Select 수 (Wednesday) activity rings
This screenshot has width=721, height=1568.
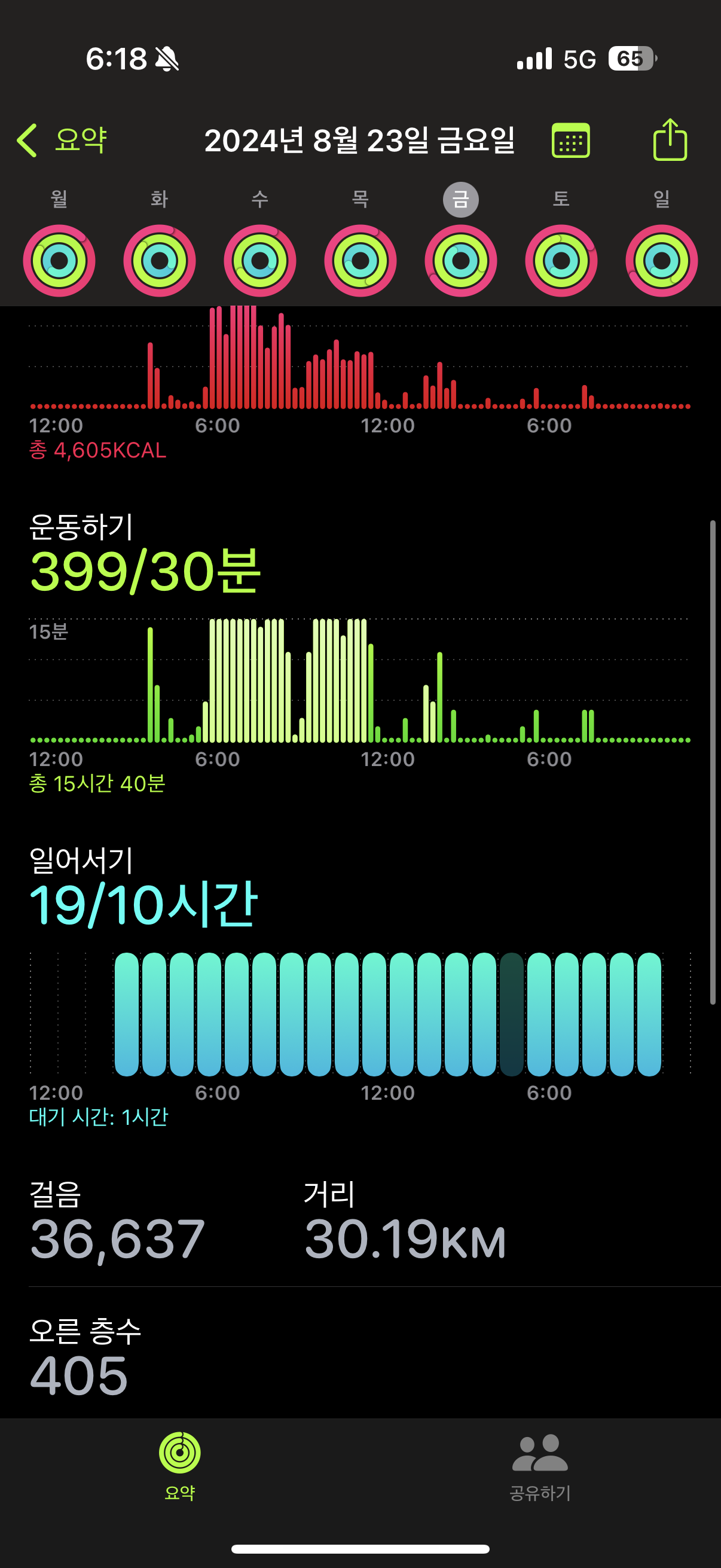pyautogui.click(x=260, y=261)
